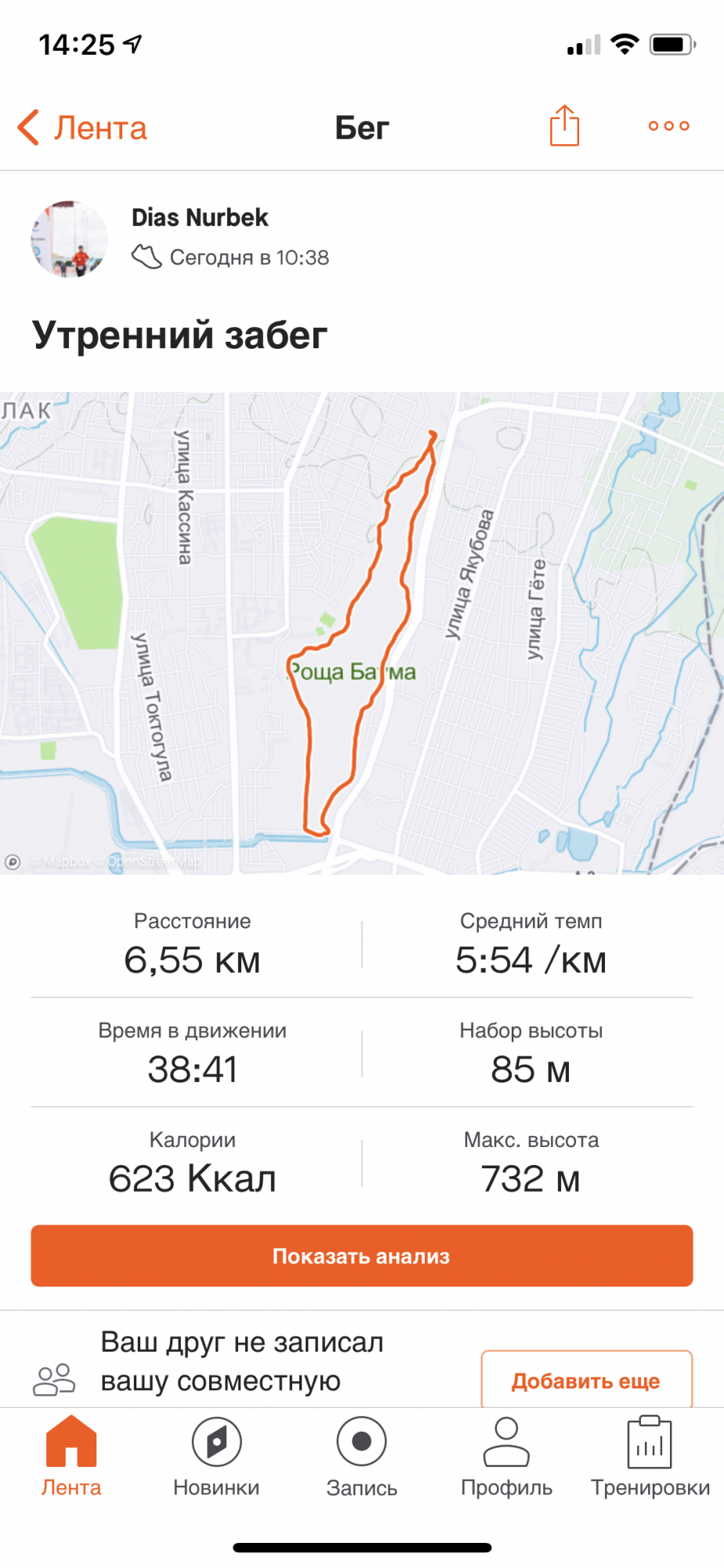The width and height of the screenshot is (724, 1568).
Task: Switch to the Новинки tab
Action: point(216,1457)
